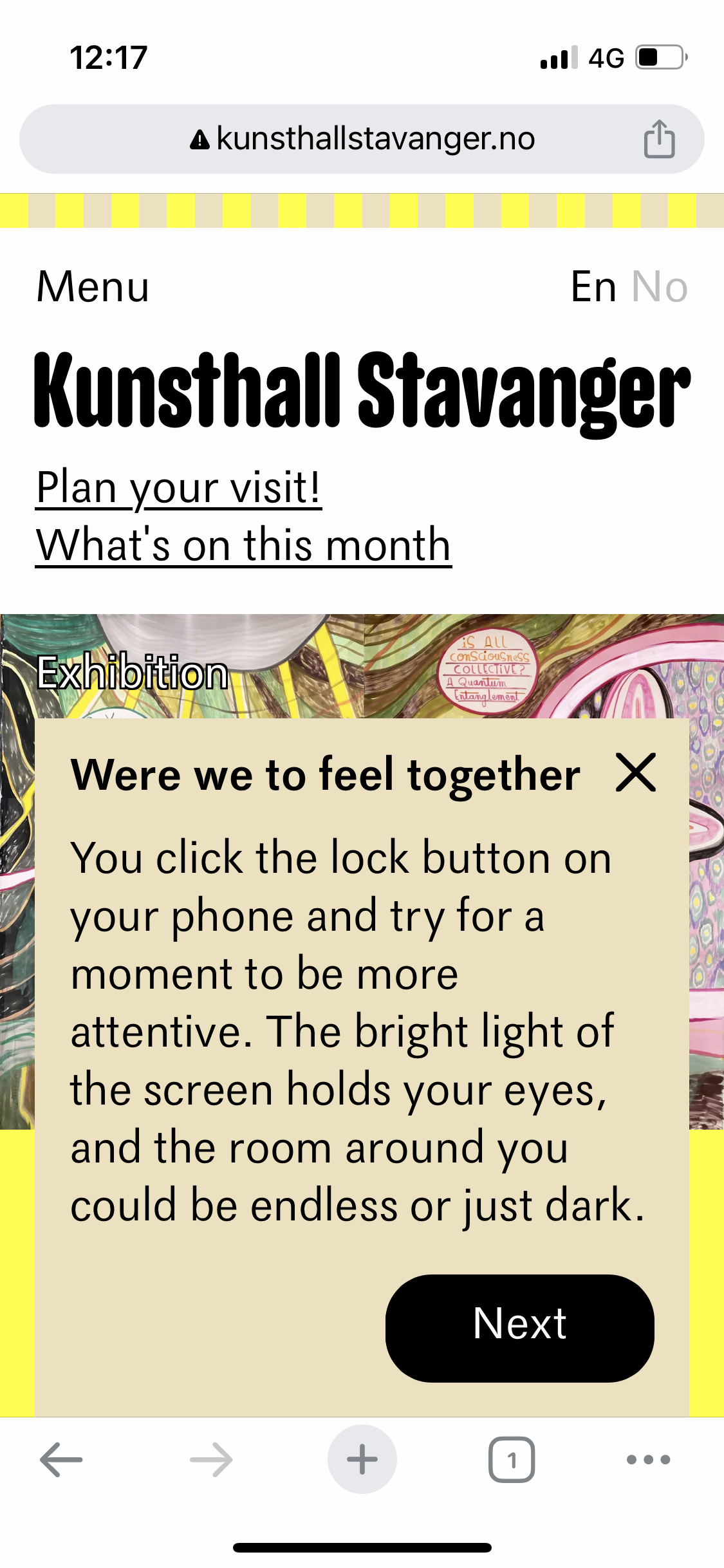Screen dimensions: 724x1568
Task: Close the Were we to feel together popup
Action: coord(636,772)
